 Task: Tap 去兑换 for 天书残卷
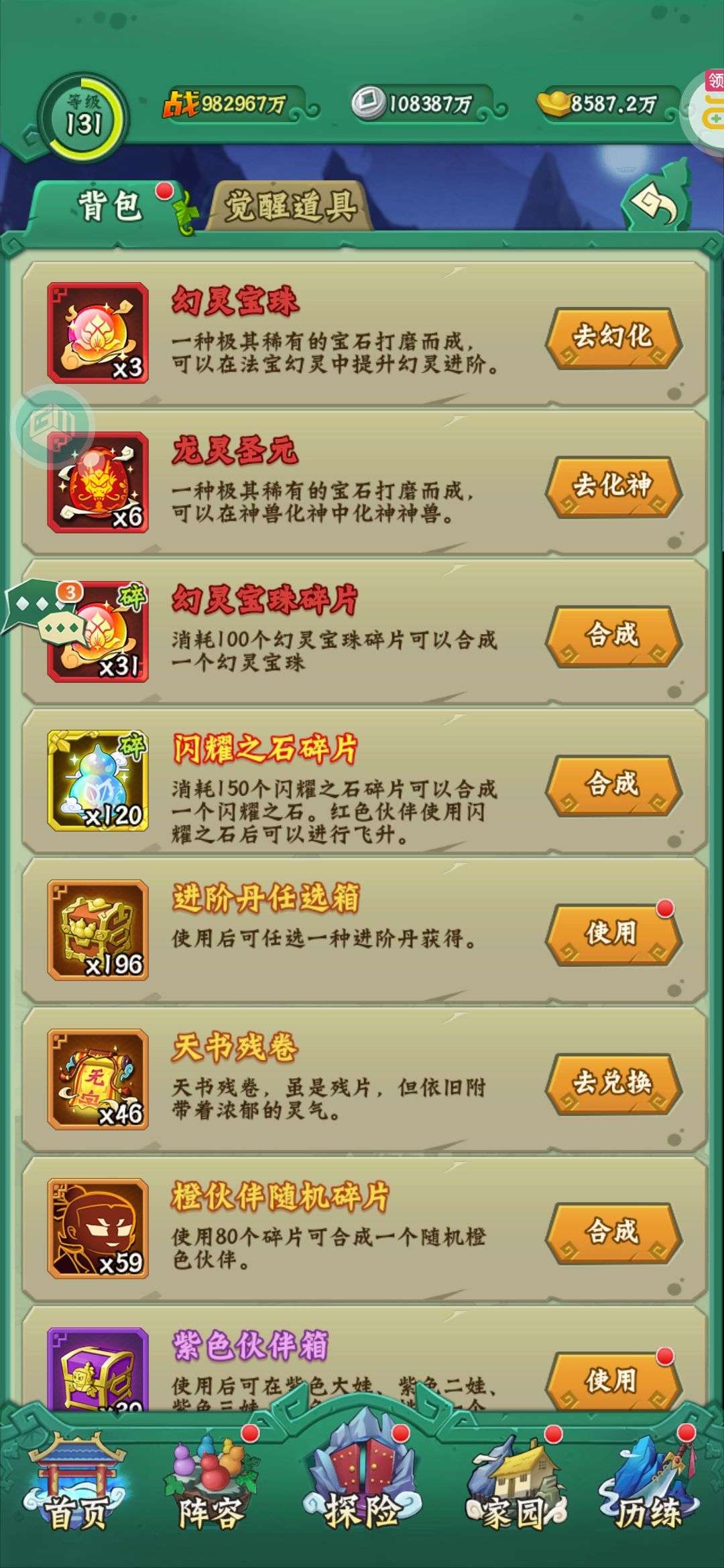point(613,1083)
